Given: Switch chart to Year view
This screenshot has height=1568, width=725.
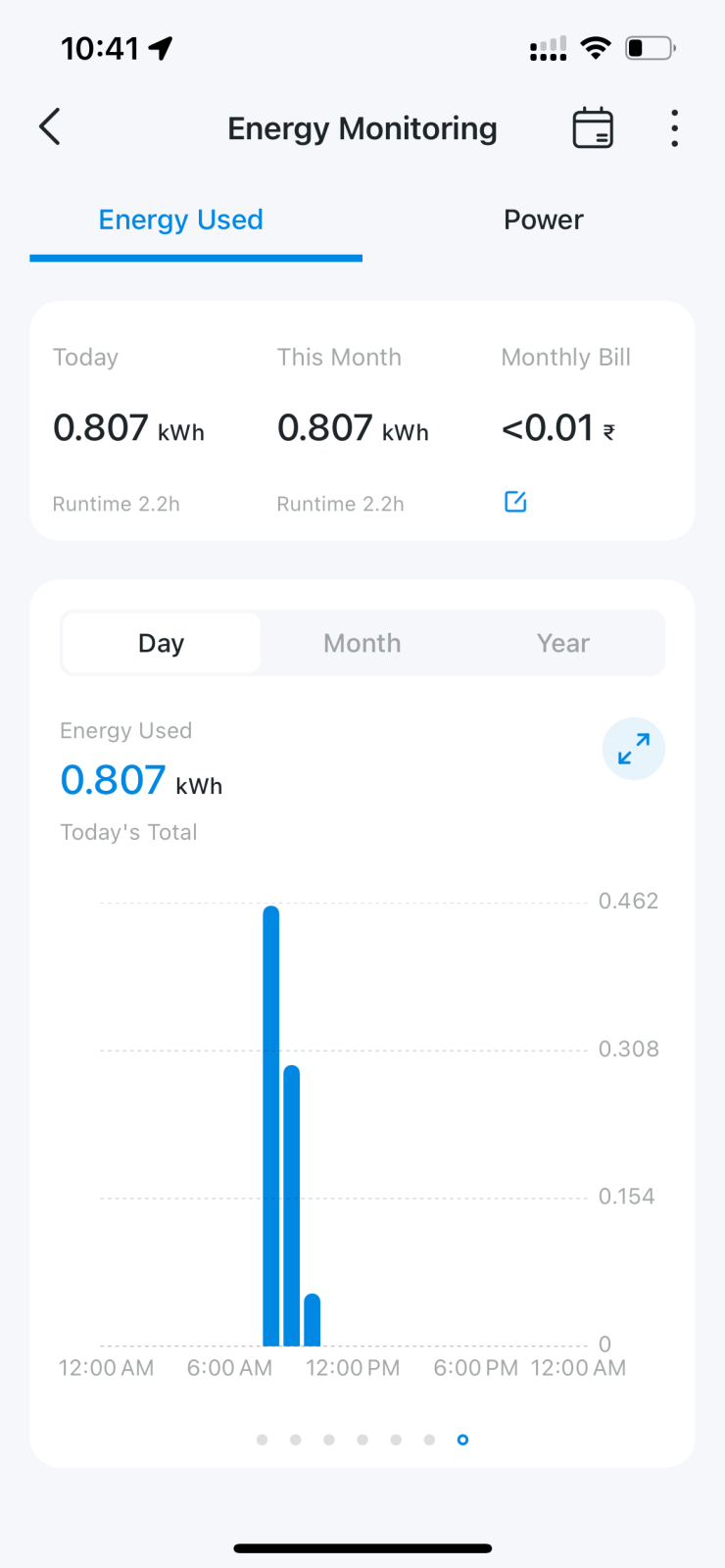Looking at the screenshot, I should click(563, 643).
